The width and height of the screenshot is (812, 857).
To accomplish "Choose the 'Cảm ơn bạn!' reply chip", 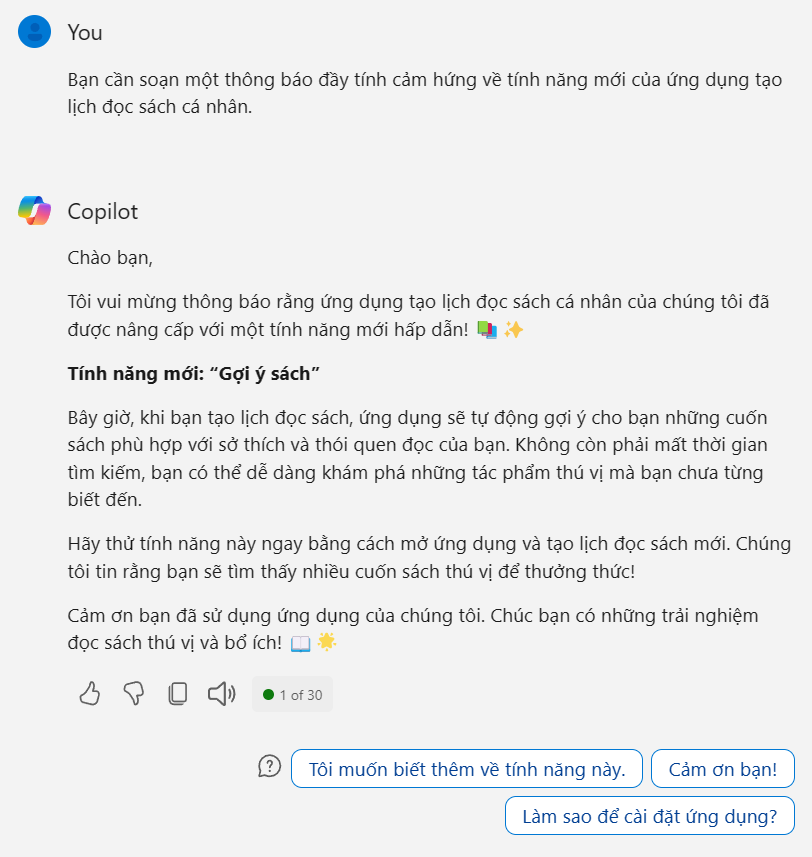I will click(x=722, y=769).
